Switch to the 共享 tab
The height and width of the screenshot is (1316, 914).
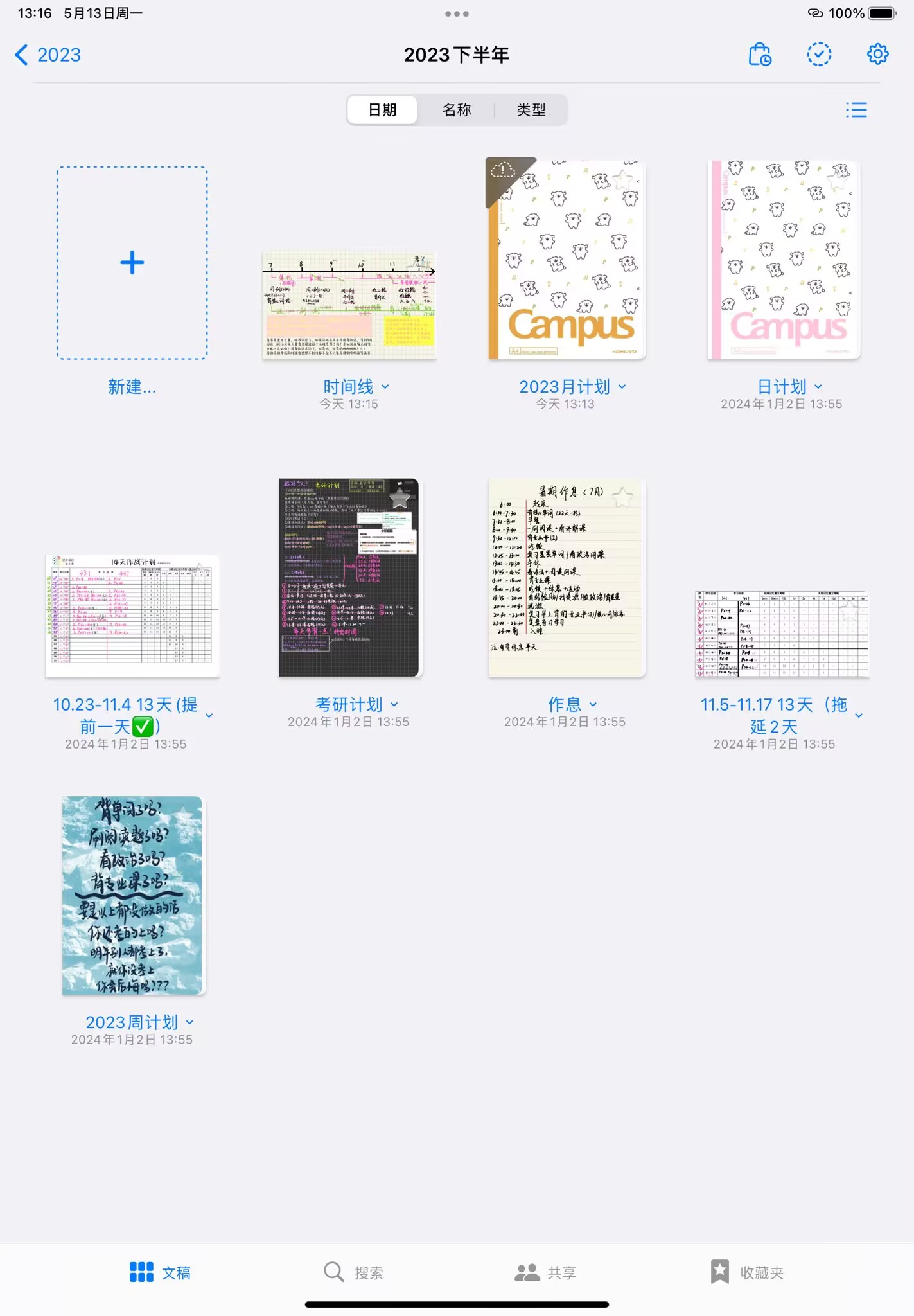click(x=546, y=1272)
